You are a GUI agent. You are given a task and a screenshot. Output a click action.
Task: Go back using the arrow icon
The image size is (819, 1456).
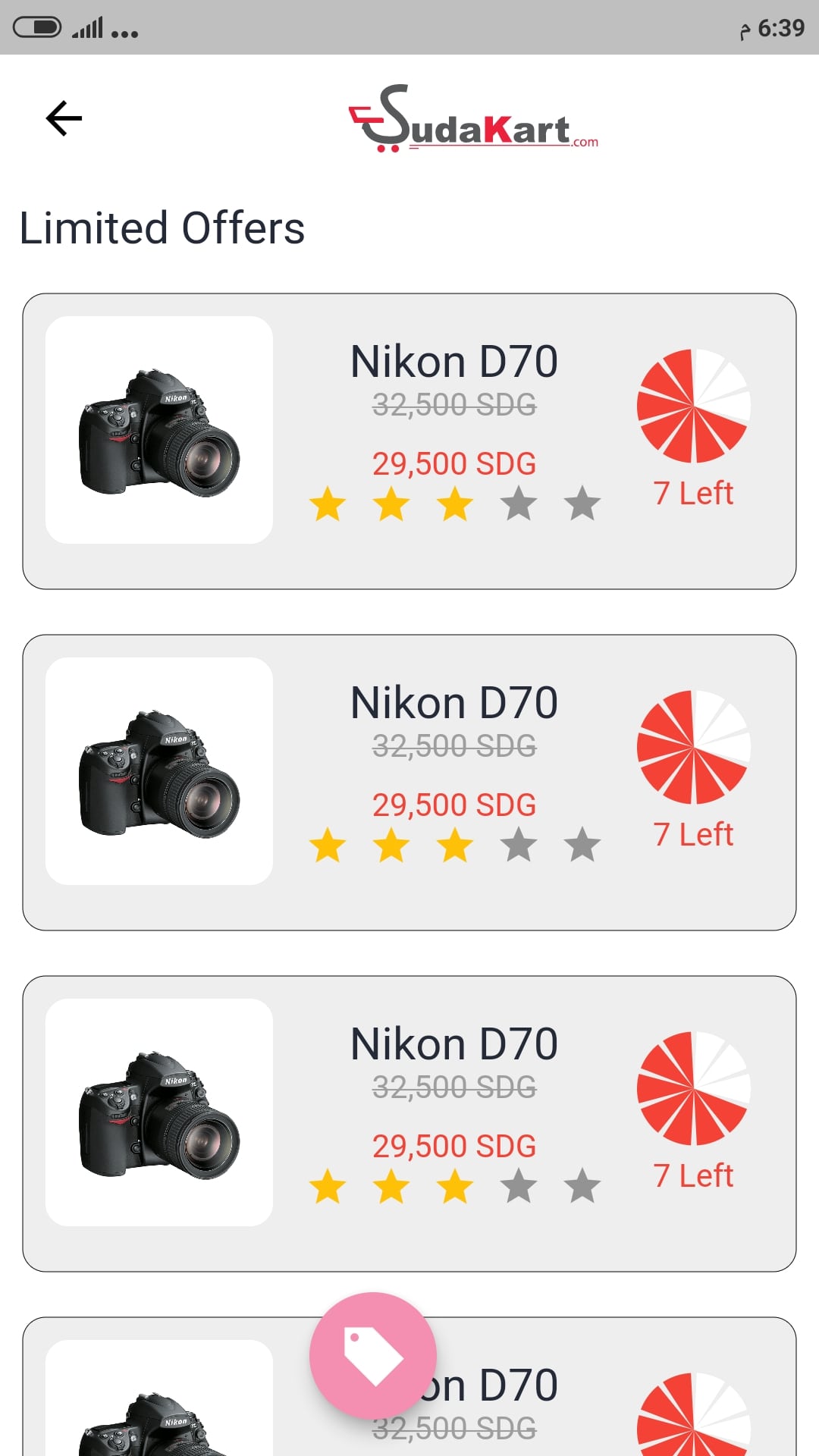[64, 118]
